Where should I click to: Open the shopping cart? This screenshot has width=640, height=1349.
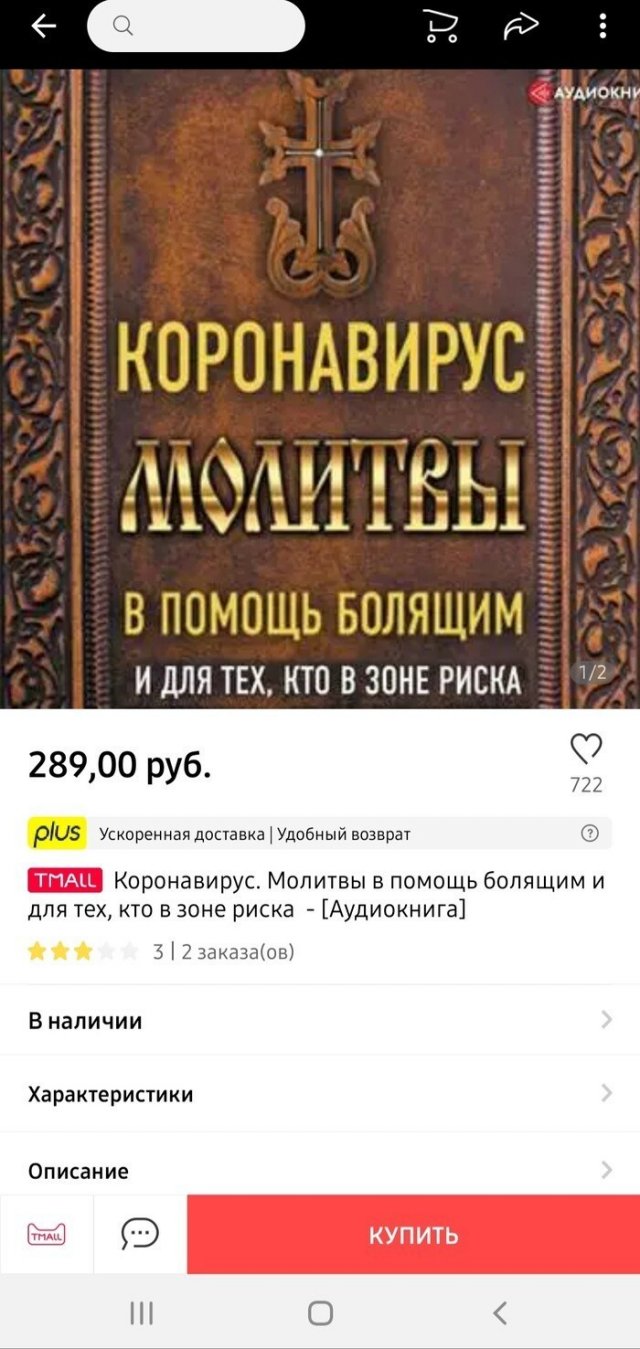pyautogui.click(x=439, y=27)
